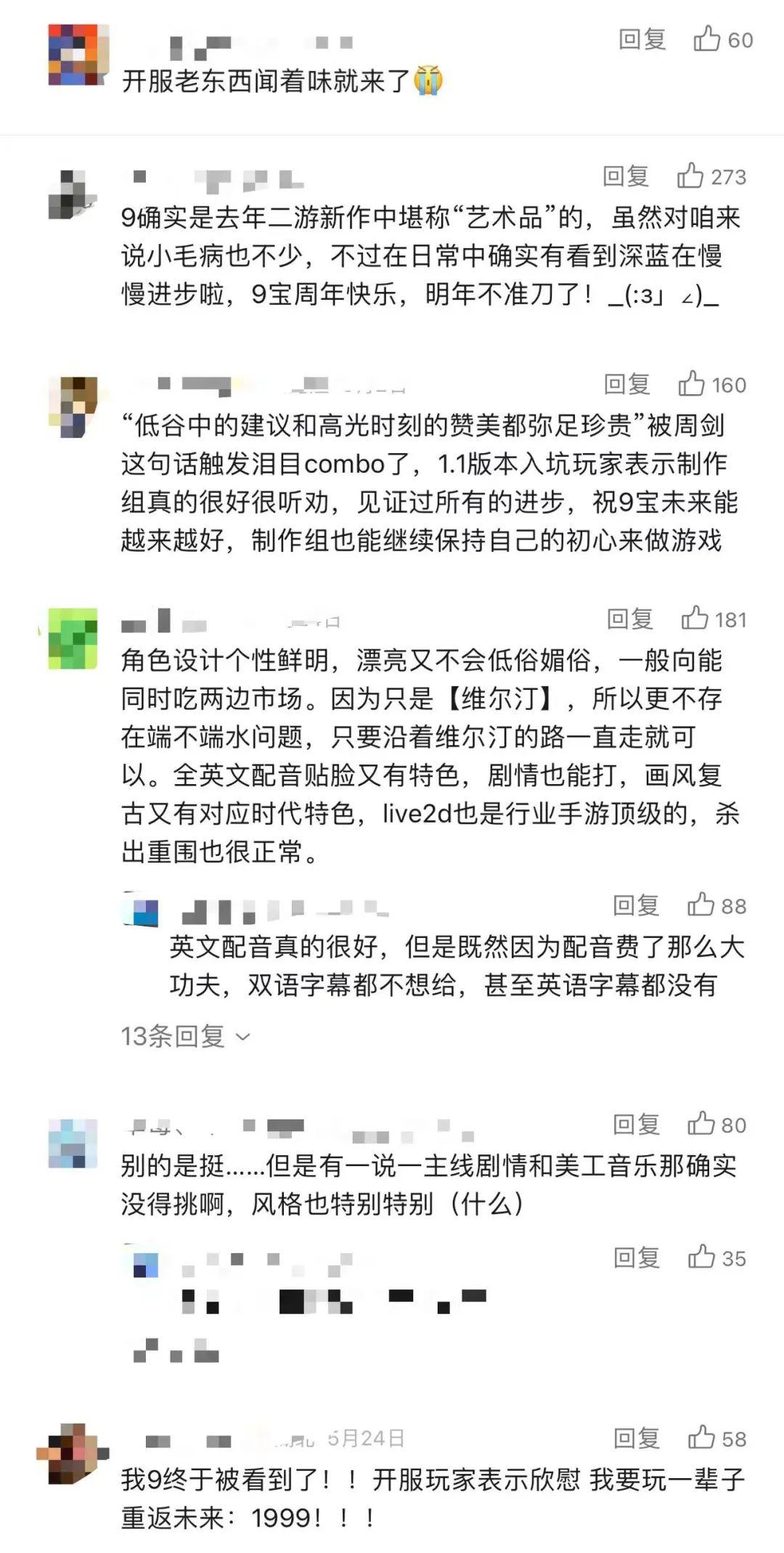Open the green avatar commenter's profile
The height and width of the screenshot is (1553, 784).
coord(73,639)
